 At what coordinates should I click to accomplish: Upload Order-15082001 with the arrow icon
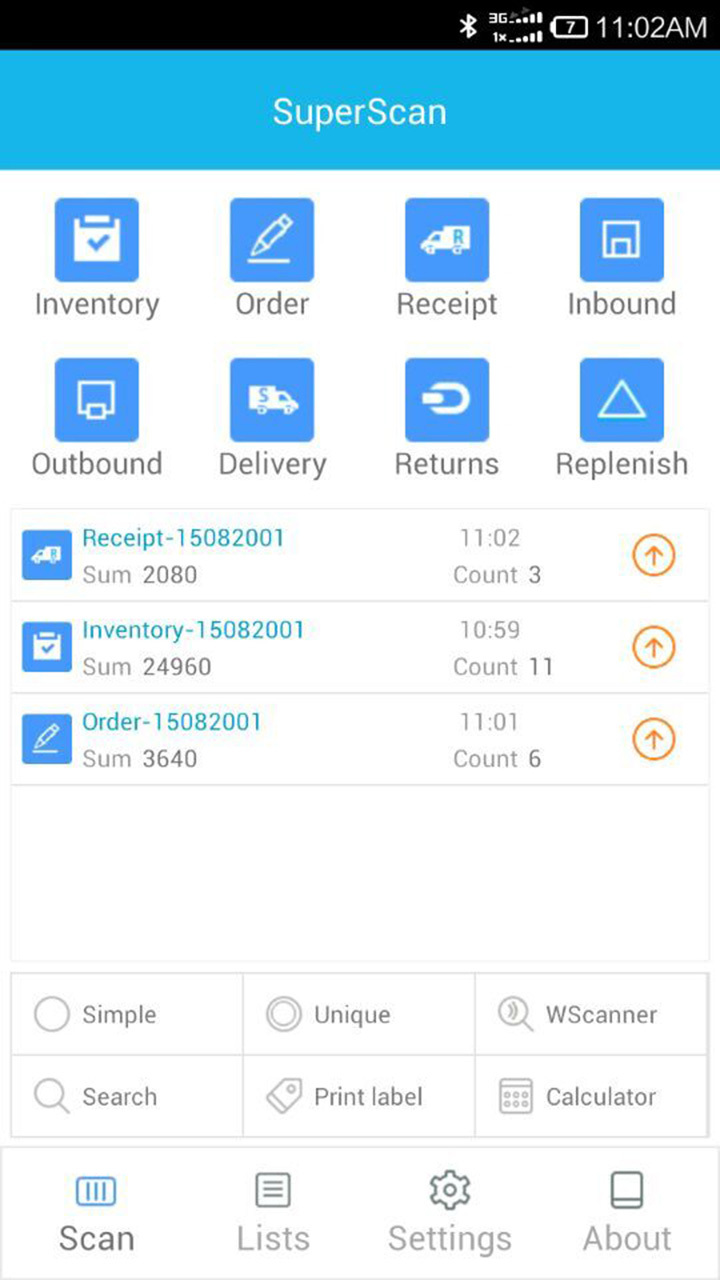pyautogui.click(x=654, y=740)
